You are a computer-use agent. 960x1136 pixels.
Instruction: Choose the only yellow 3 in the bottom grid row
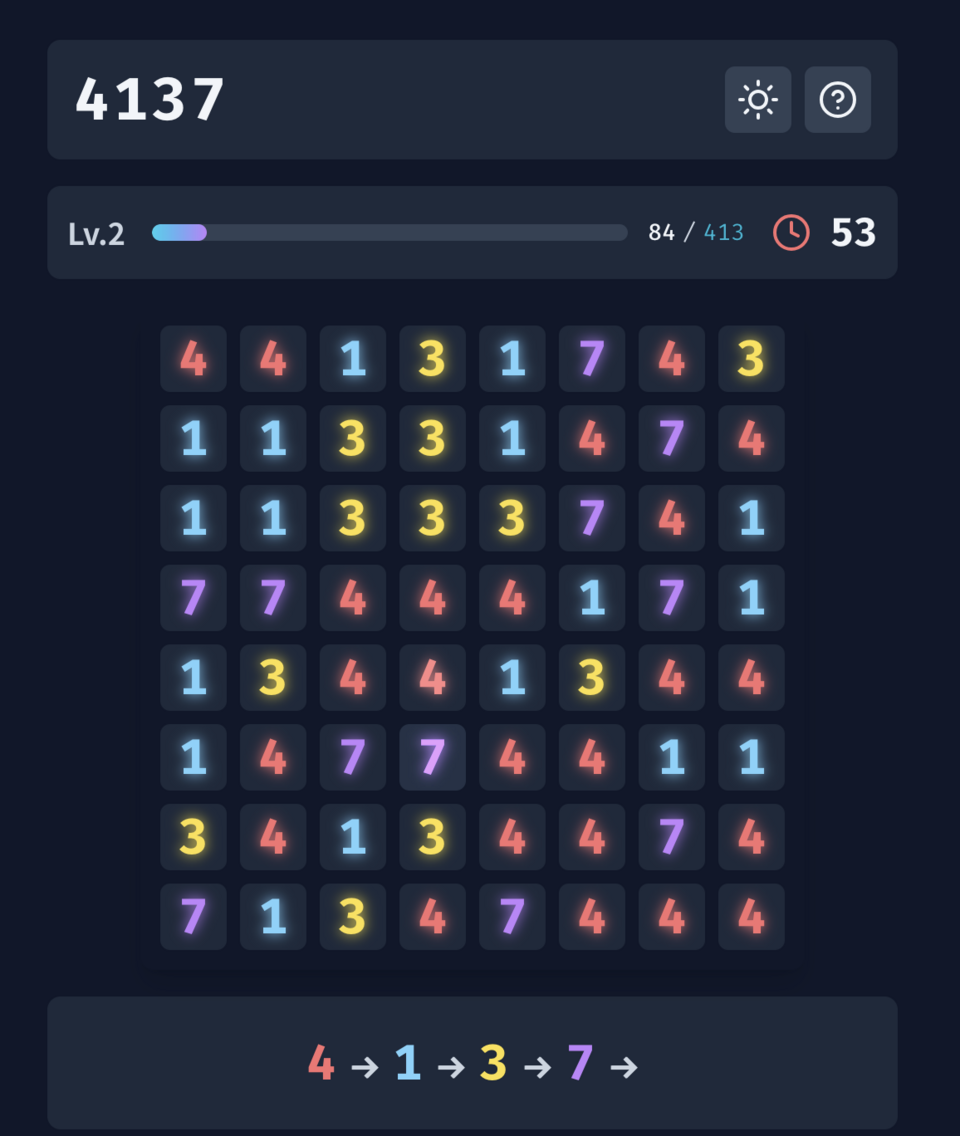[x=352, y=917]
